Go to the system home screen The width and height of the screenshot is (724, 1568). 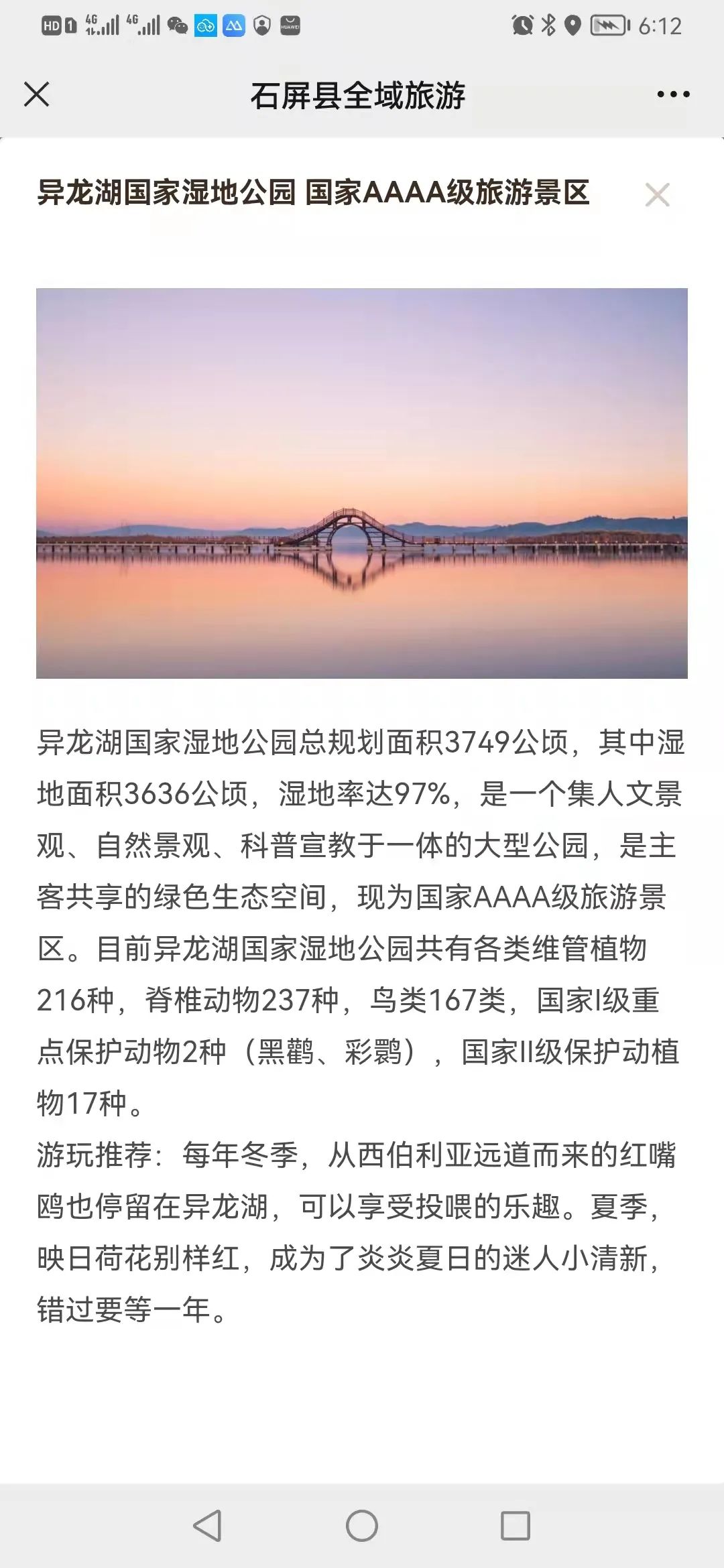(x=362, y=1526)
